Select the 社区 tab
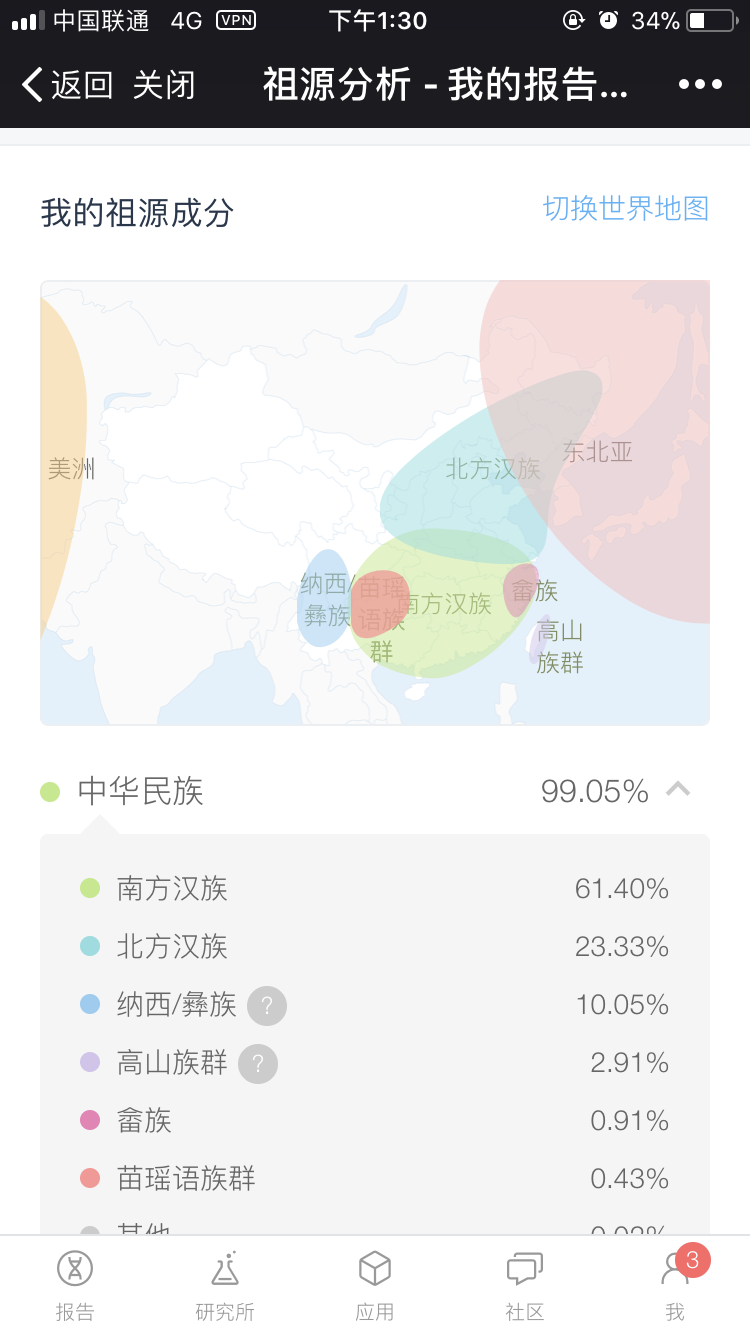 click(525, 1285)
